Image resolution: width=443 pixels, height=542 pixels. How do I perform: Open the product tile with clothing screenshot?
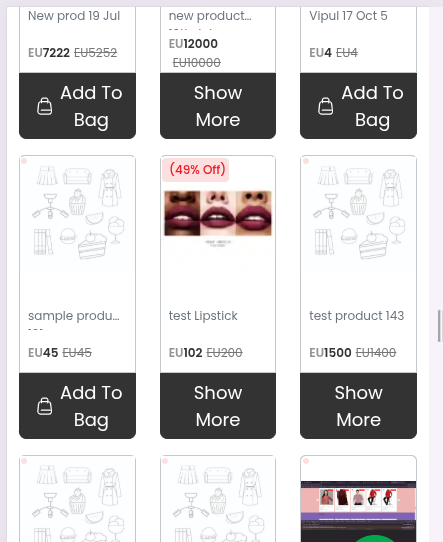pos(358,499)
